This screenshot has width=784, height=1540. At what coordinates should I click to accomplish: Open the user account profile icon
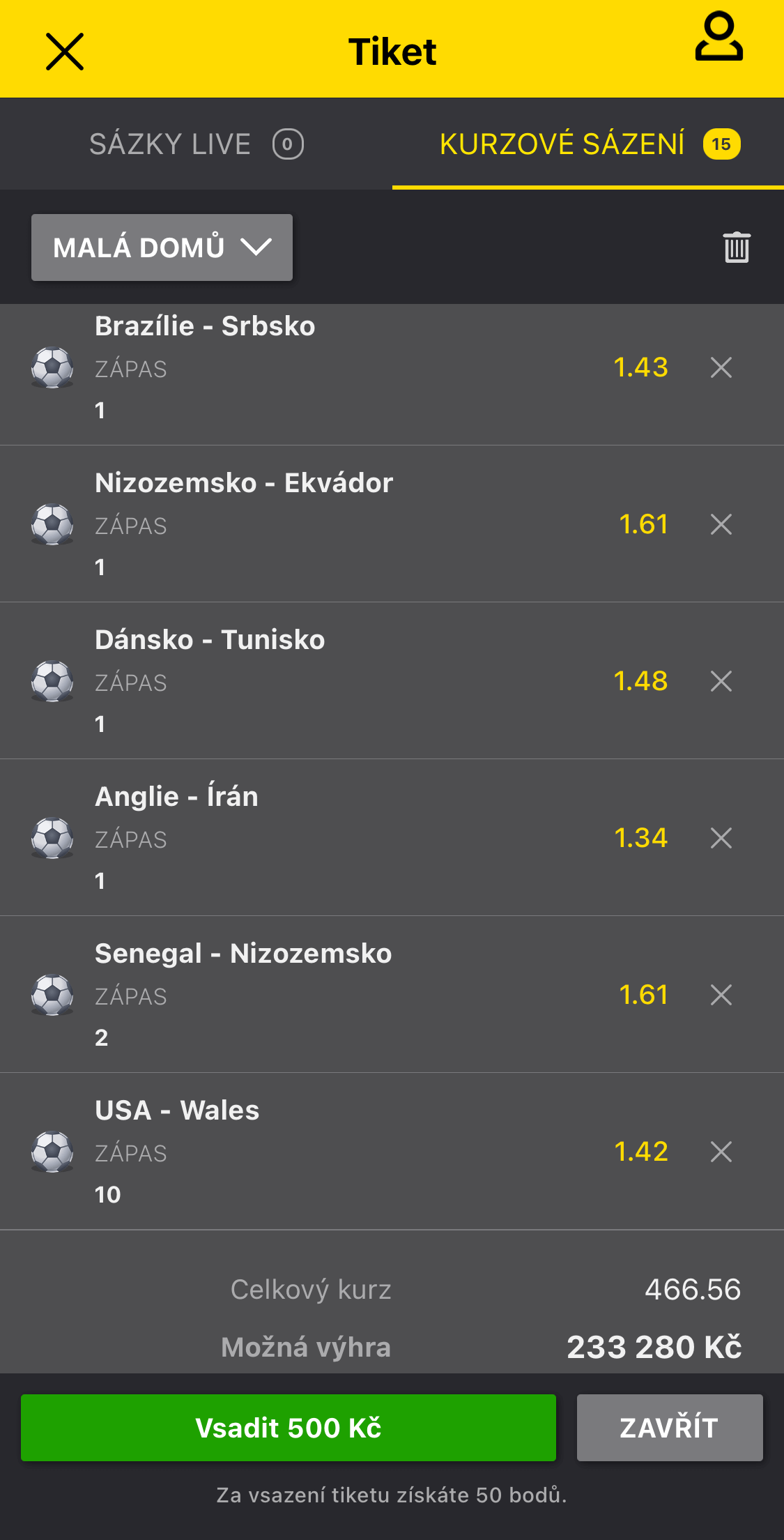point(718,38)
